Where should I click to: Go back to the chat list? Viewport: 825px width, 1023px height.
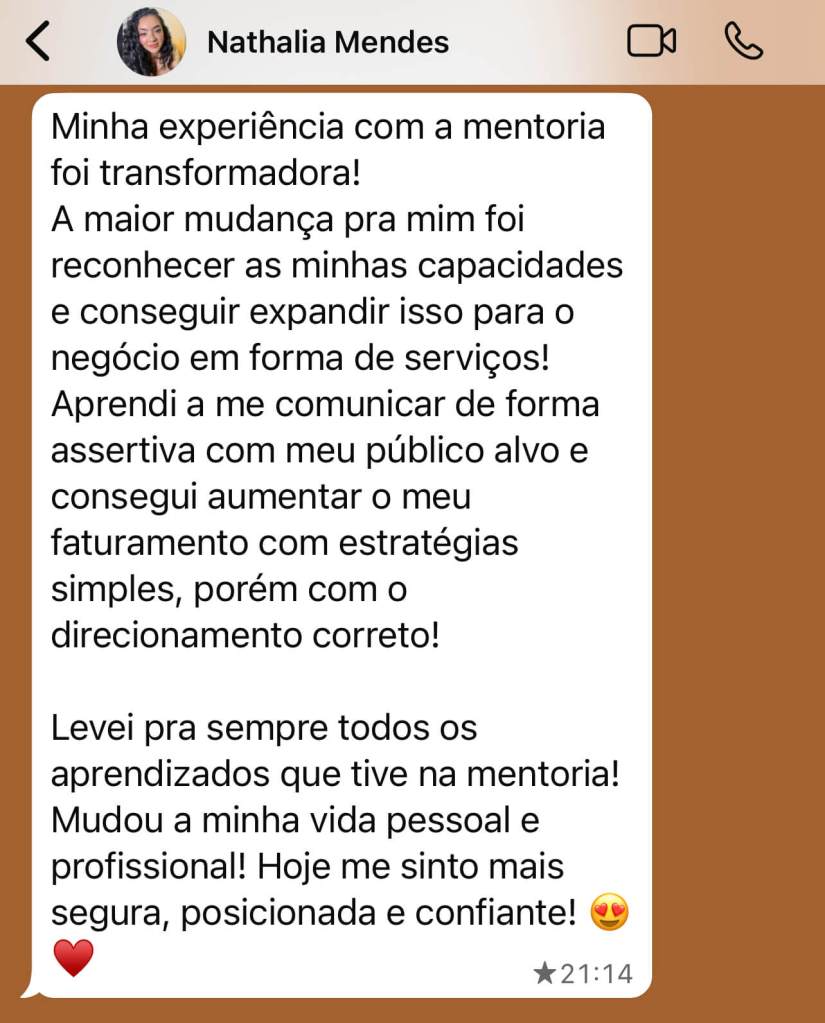(38, 42)
